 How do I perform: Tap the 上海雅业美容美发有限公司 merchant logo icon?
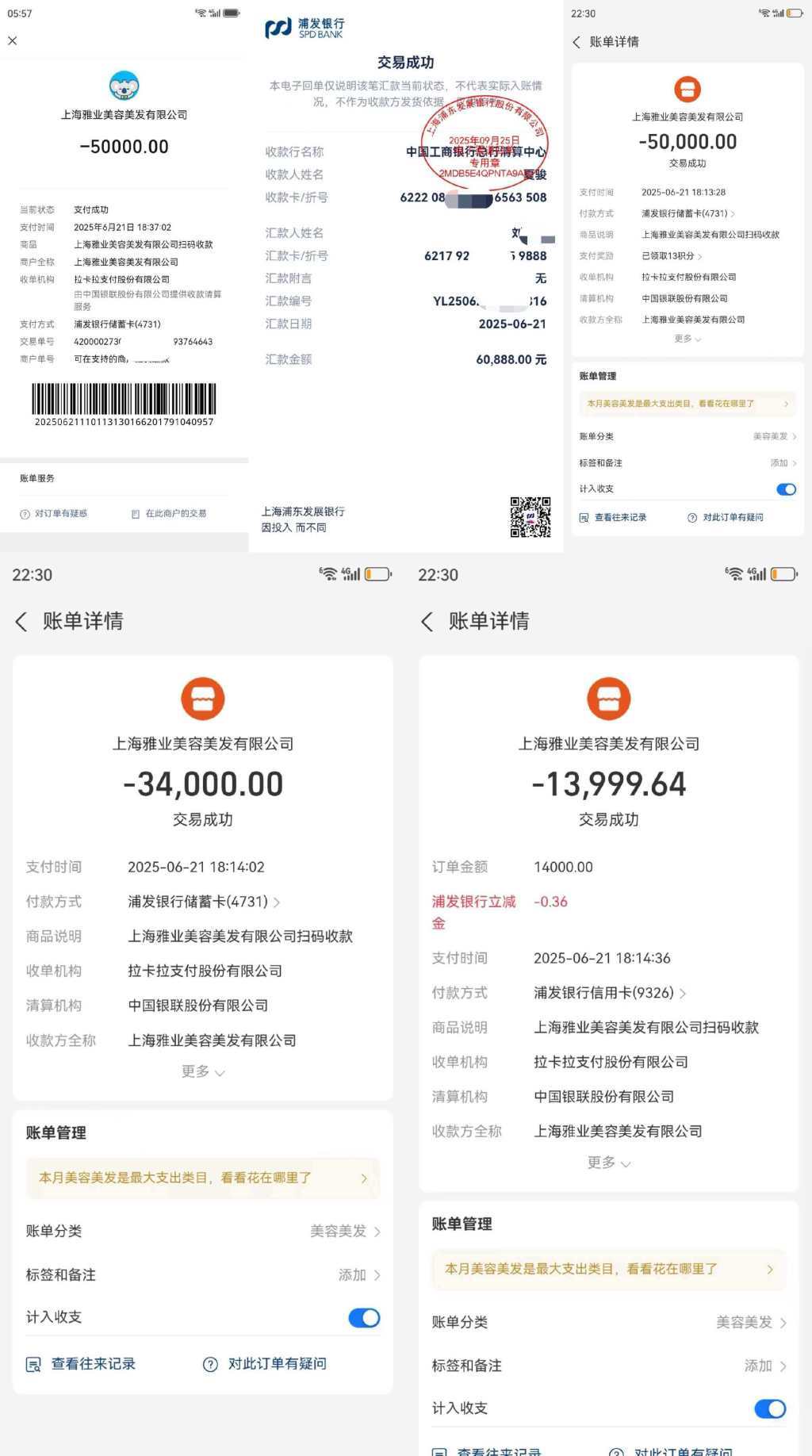[x=125, y=85]
